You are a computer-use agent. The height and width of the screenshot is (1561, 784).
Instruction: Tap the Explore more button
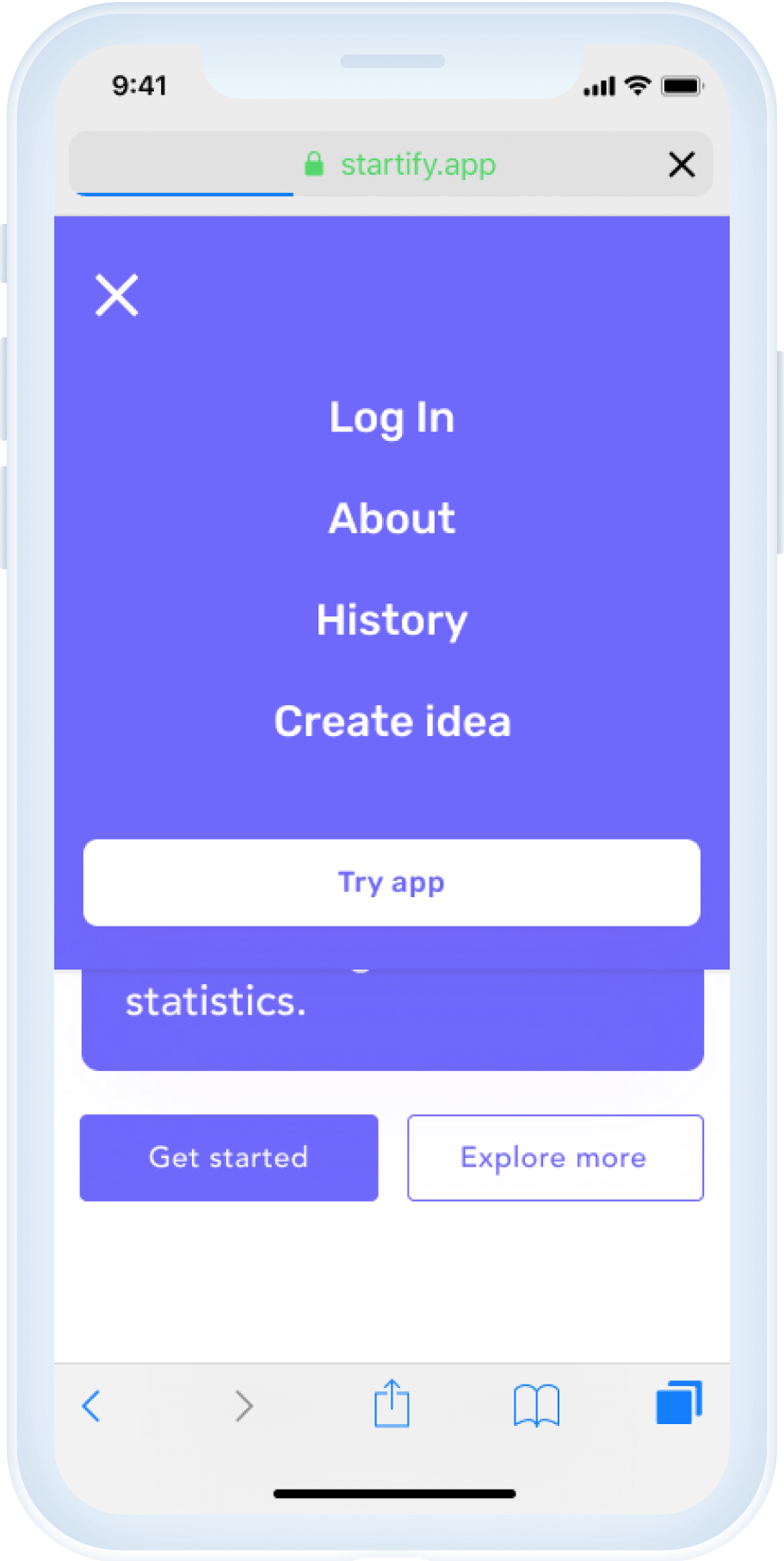[555, 1157]
